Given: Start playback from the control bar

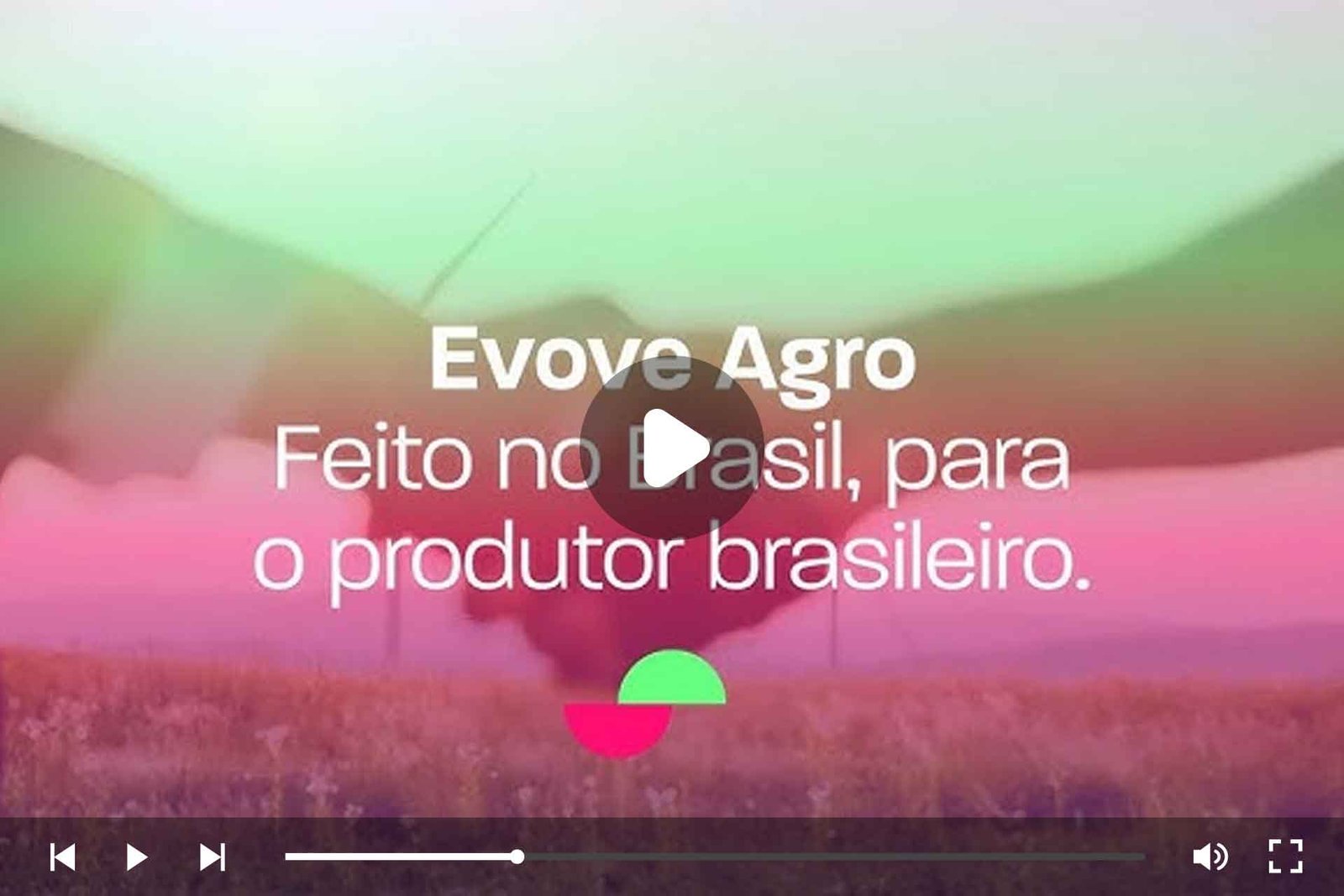Looking at the screenshot, I should tap(136, 857).
